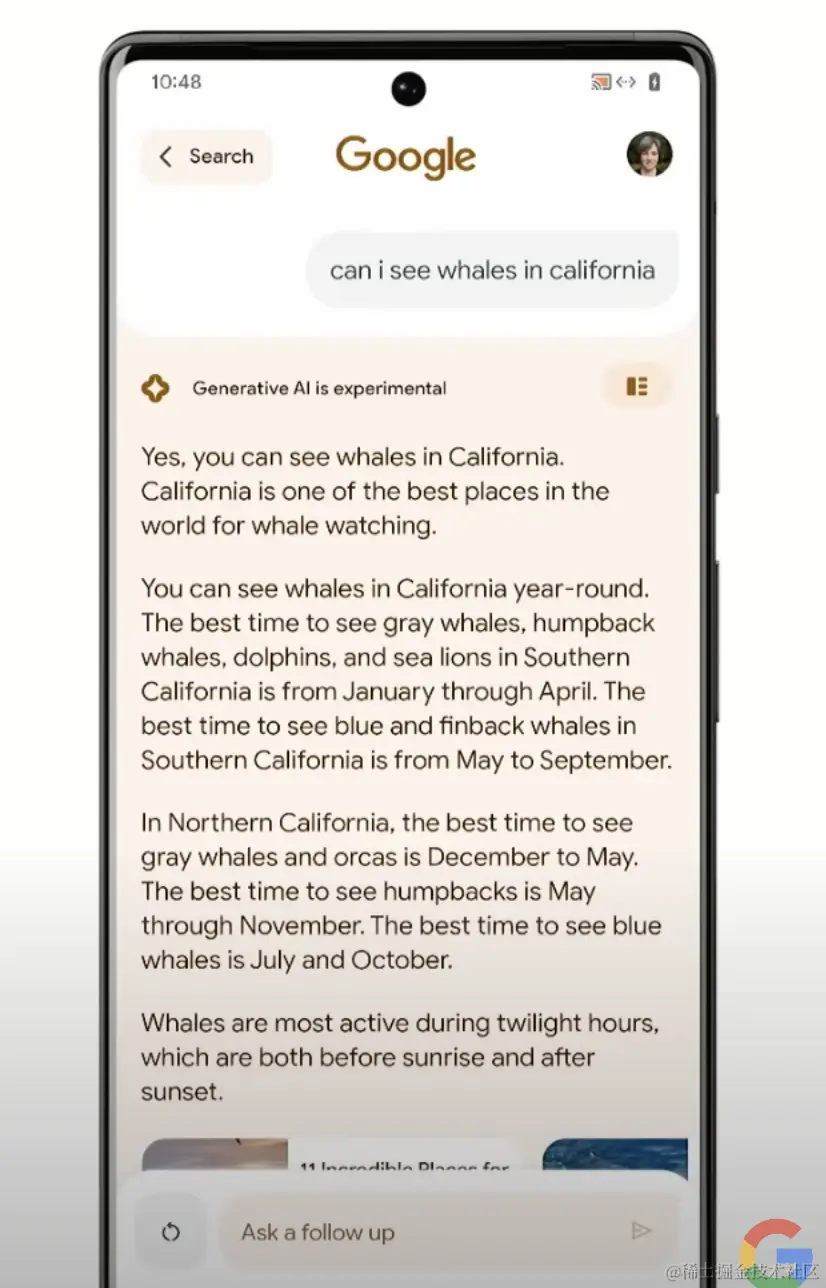
Task: Send the follow-up question
Action: tap(642, 1231)
